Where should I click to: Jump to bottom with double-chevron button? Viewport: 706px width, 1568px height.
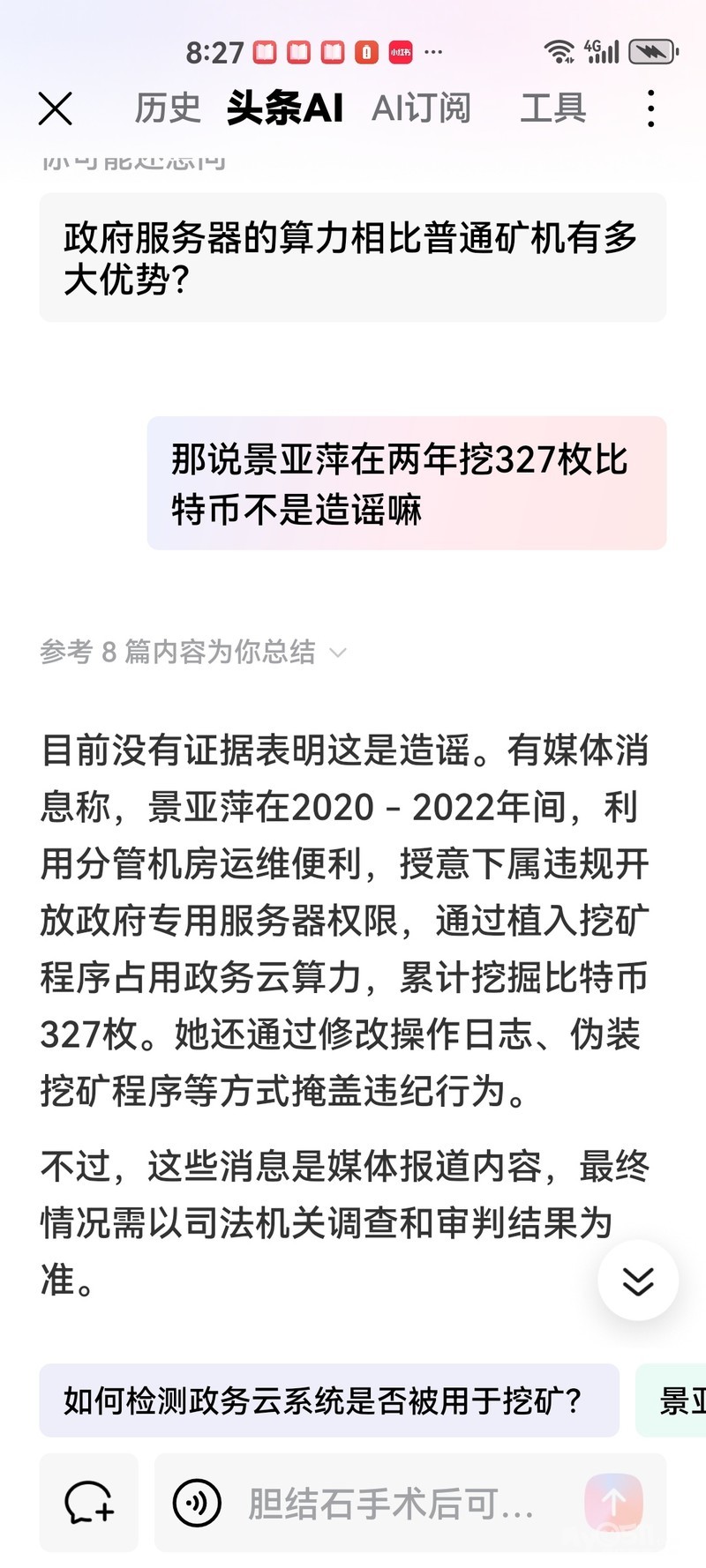[637, 1280]
